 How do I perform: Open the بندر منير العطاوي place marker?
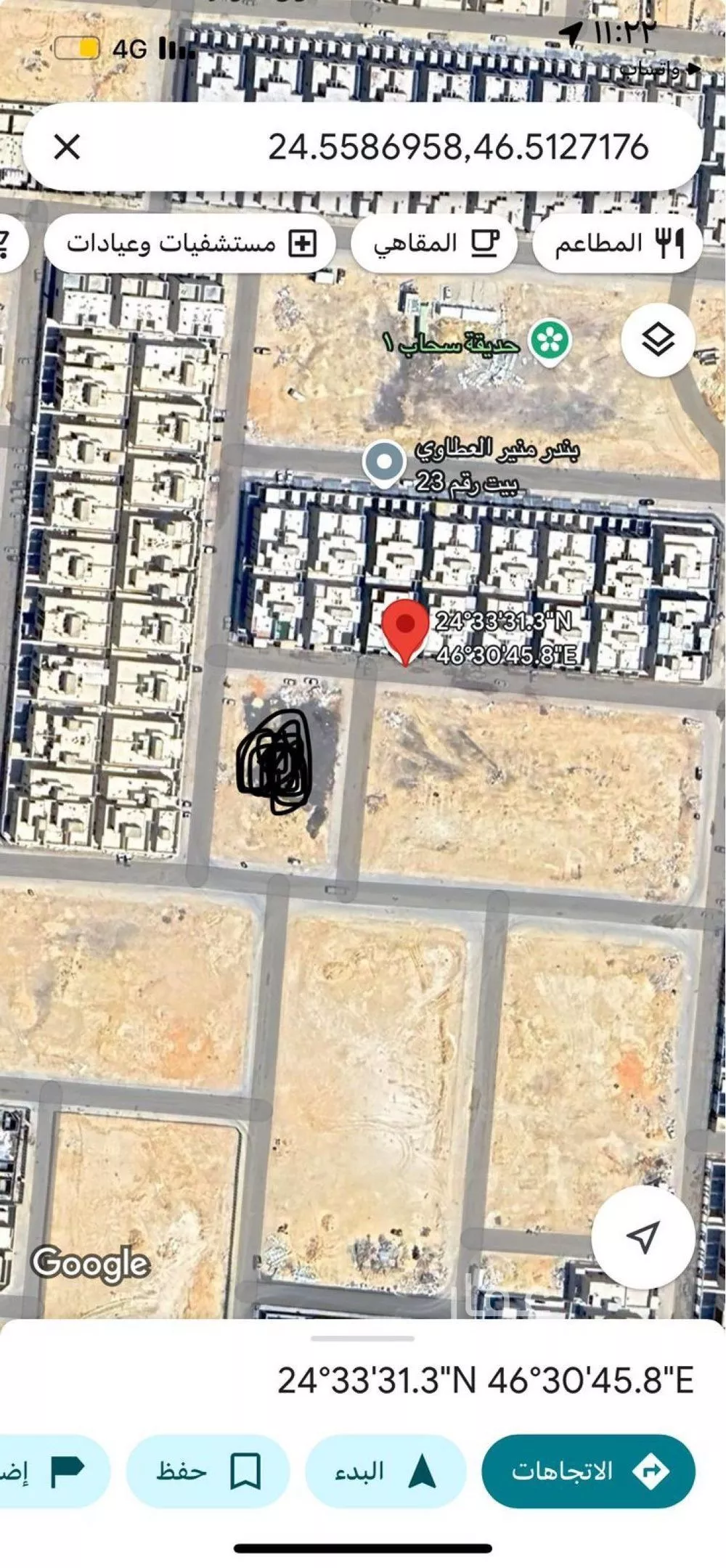pyautogui.click(x=384, y=462)
